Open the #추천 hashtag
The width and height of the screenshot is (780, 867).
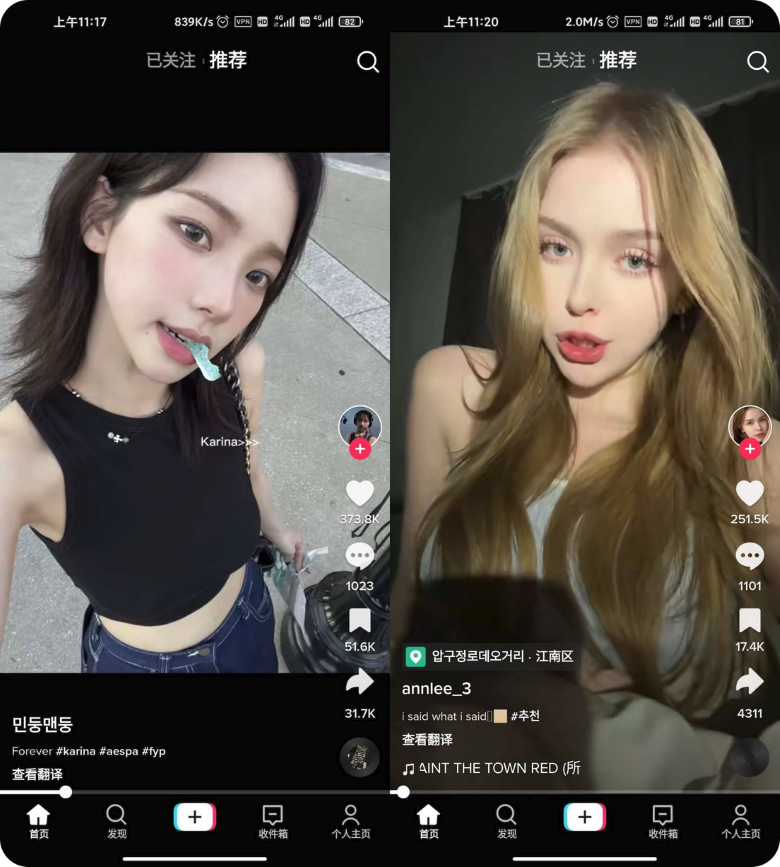click(525, 716)
